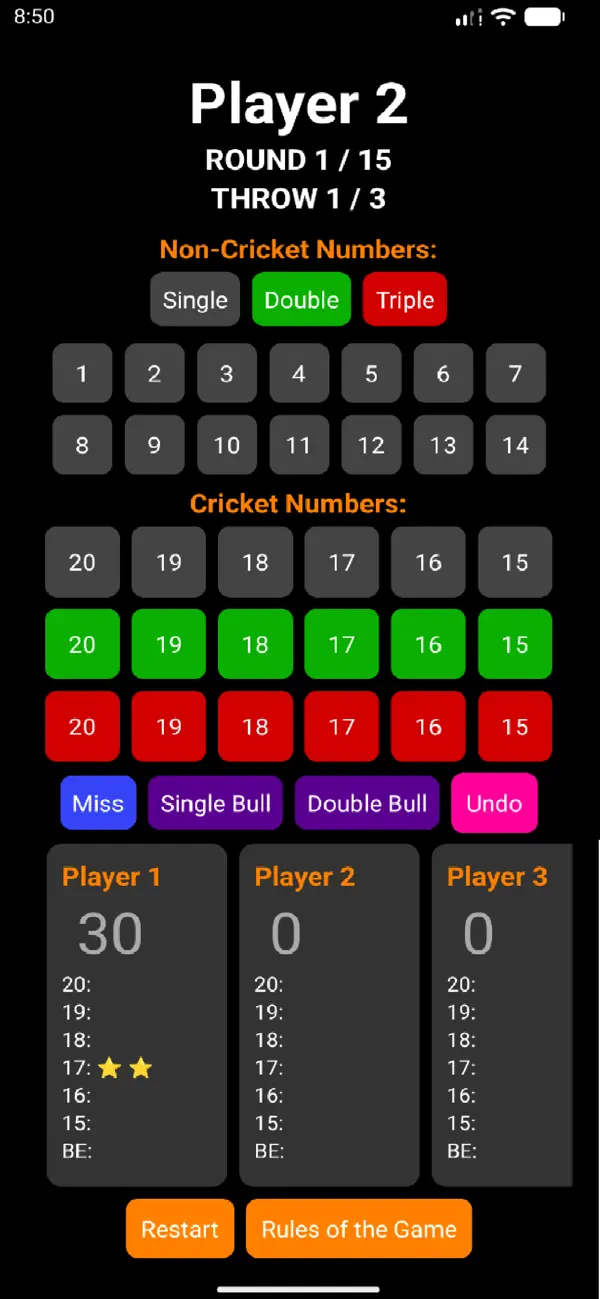This screenshot has height=1299, width=600.
Task: Score a green double 19
Action: point(169,644)
